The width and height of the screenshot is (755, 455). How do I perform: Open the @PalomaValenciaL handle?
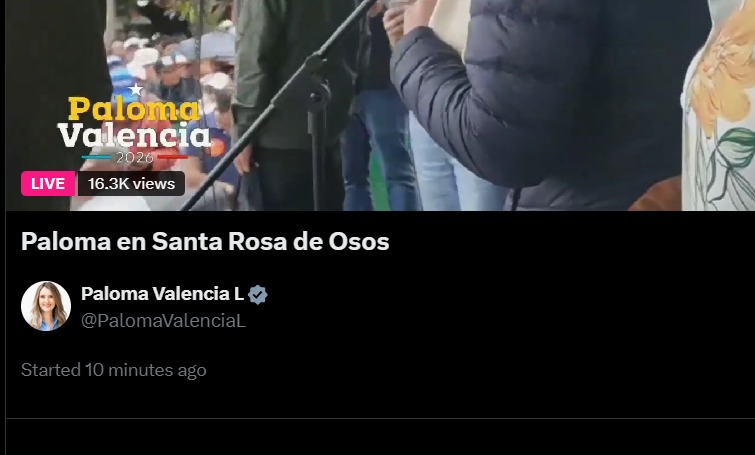pyautogui.click(x=162, y=321)
